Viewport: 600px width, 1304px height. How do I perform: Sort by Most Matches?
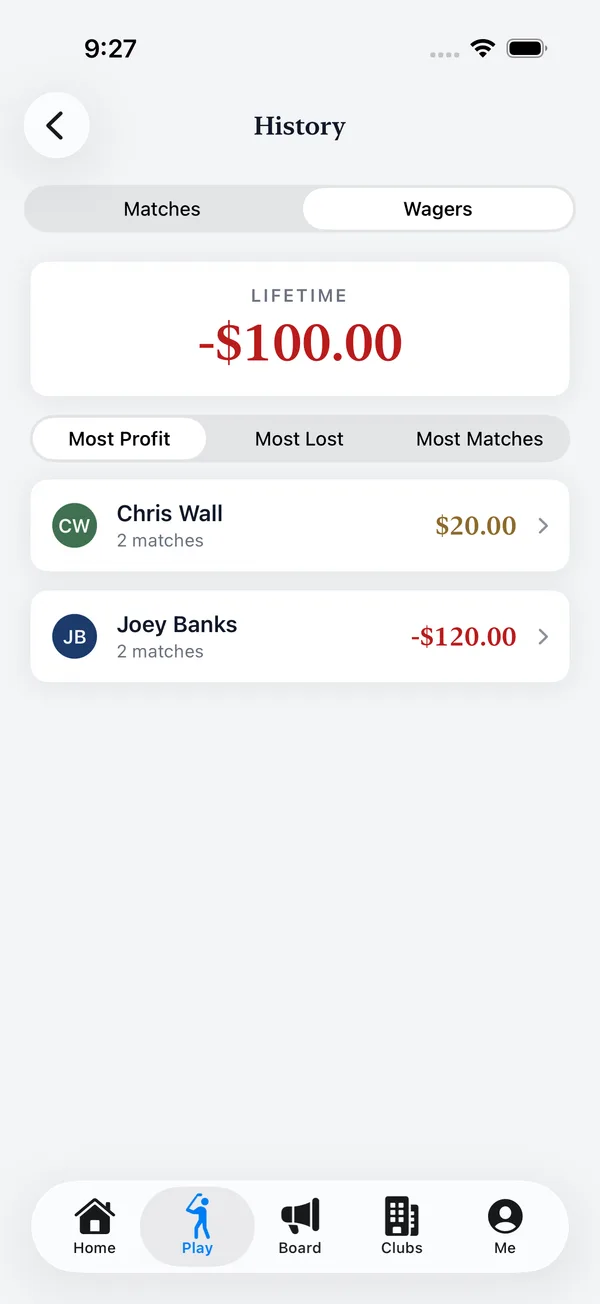pos(480,439)
